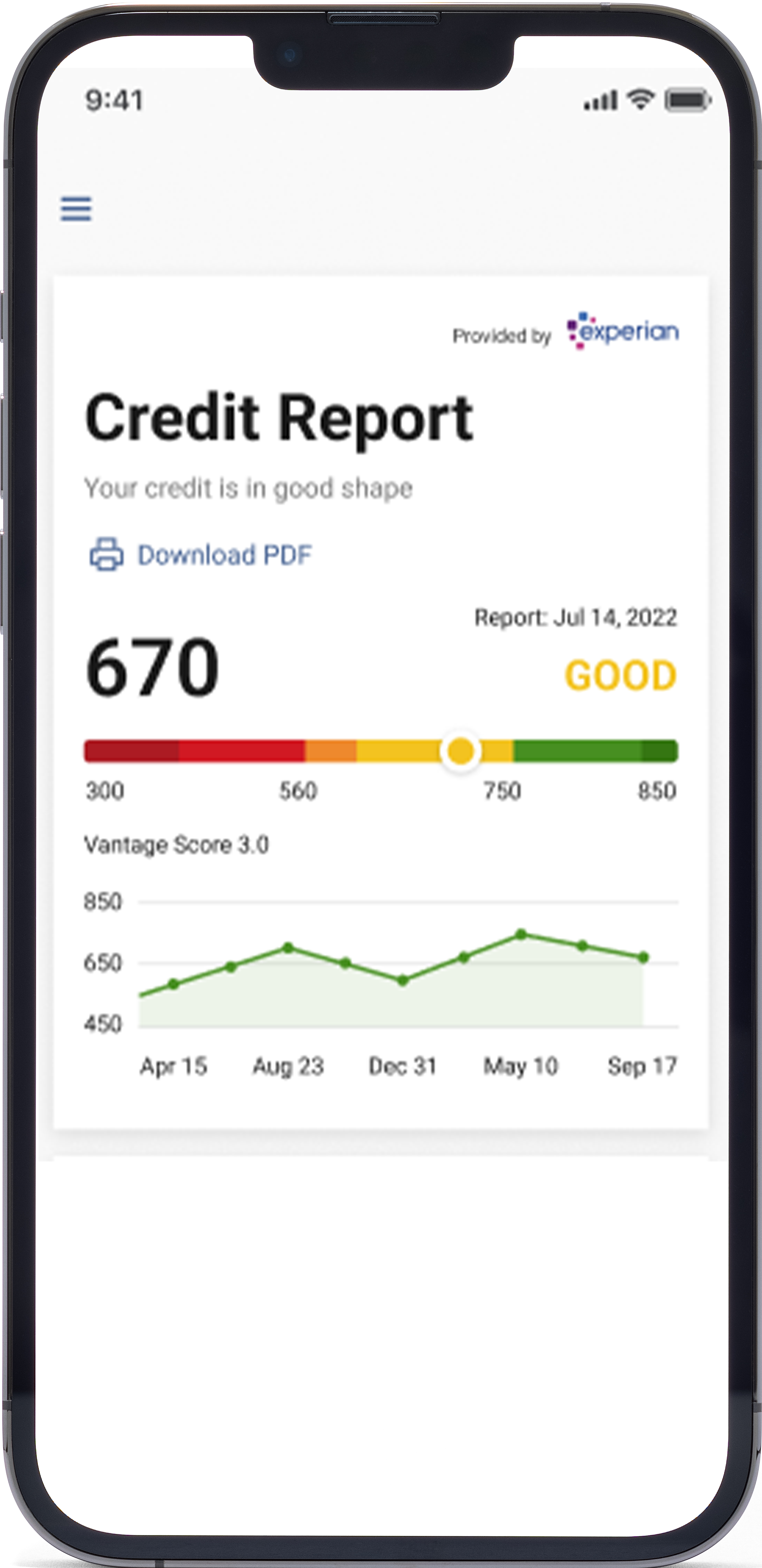The width and height of the screenshot is (762, 1568).
Task: Select the yellow GOOD rating label
Action: pos(621,674)
